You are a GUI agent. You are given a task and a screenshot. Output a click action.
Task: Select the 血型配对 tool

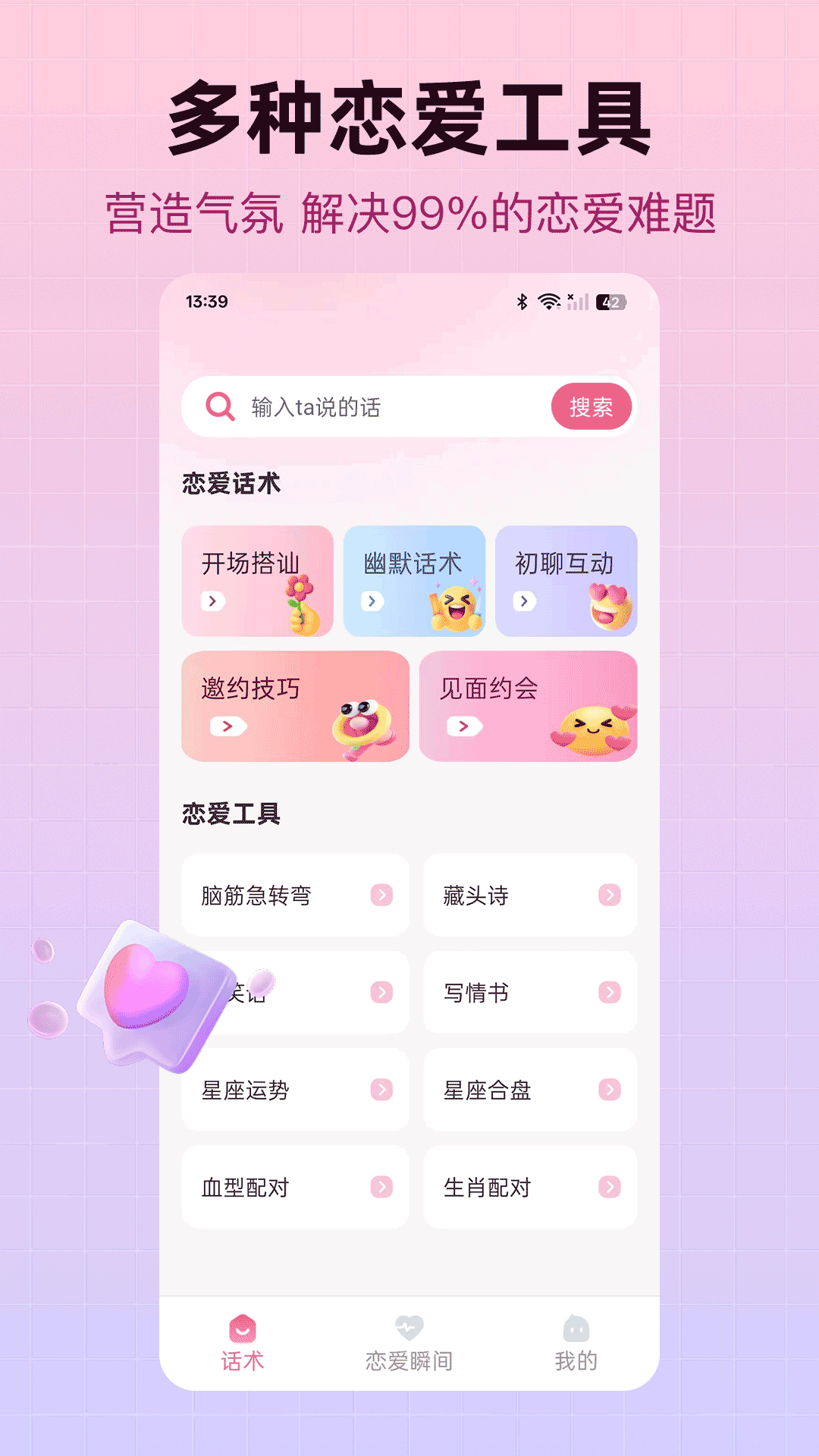pos(295,1187)
